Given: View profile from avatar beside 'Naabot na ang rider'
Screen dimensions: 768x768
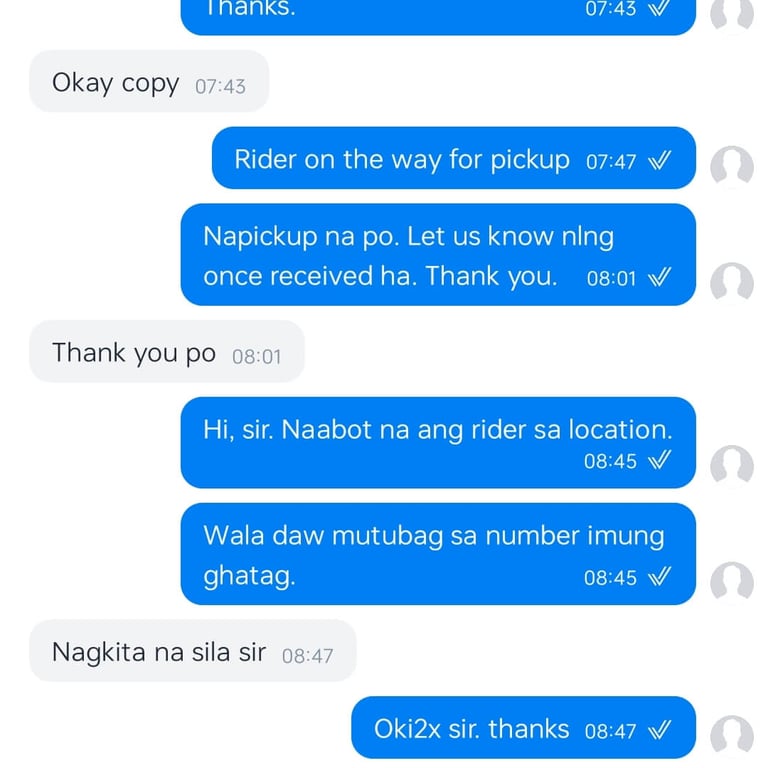Looking at the screenshot, I should coord(731,466).
